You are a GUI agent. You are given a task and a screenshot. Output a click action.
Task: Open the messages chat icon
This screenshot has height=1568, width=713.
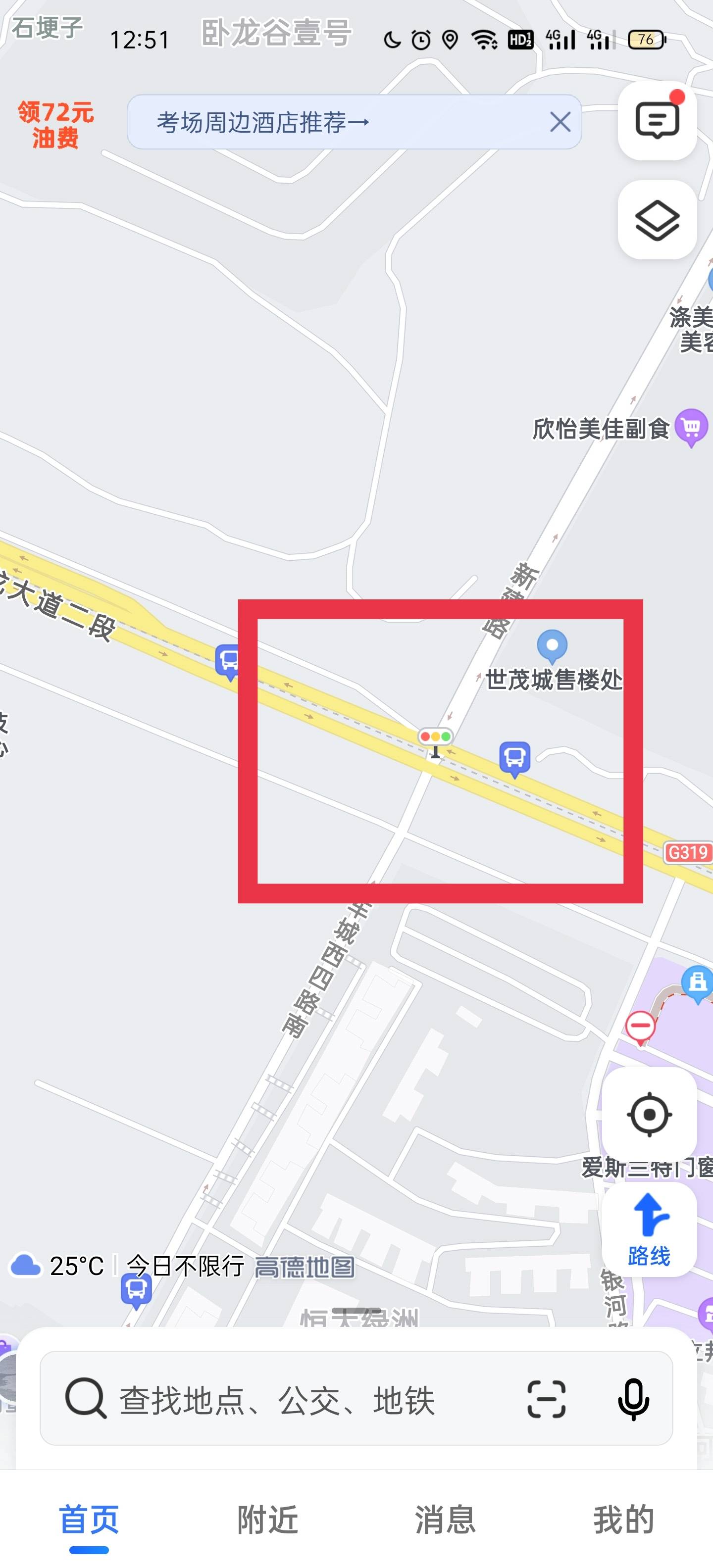(657, 121)
